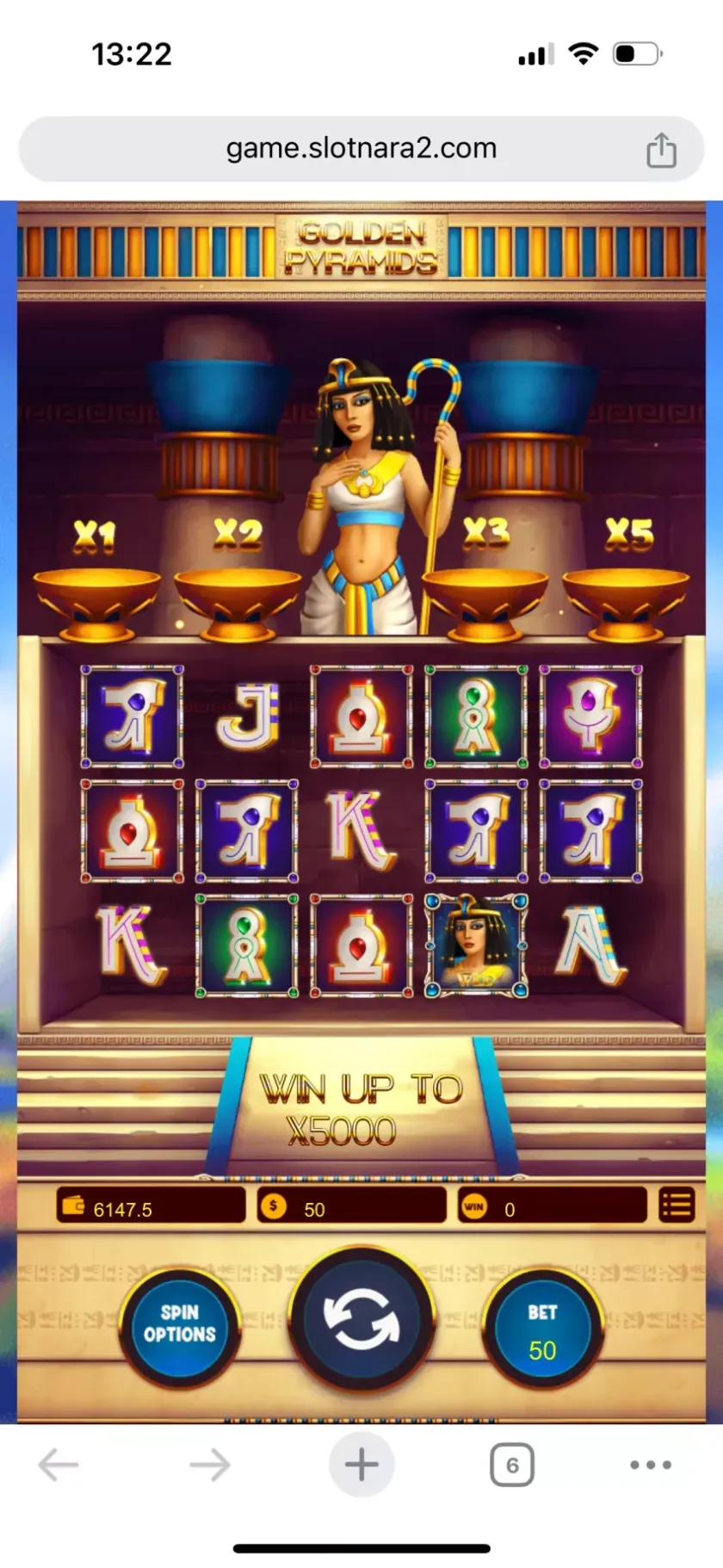View the six open tabs

(512, 1465)
